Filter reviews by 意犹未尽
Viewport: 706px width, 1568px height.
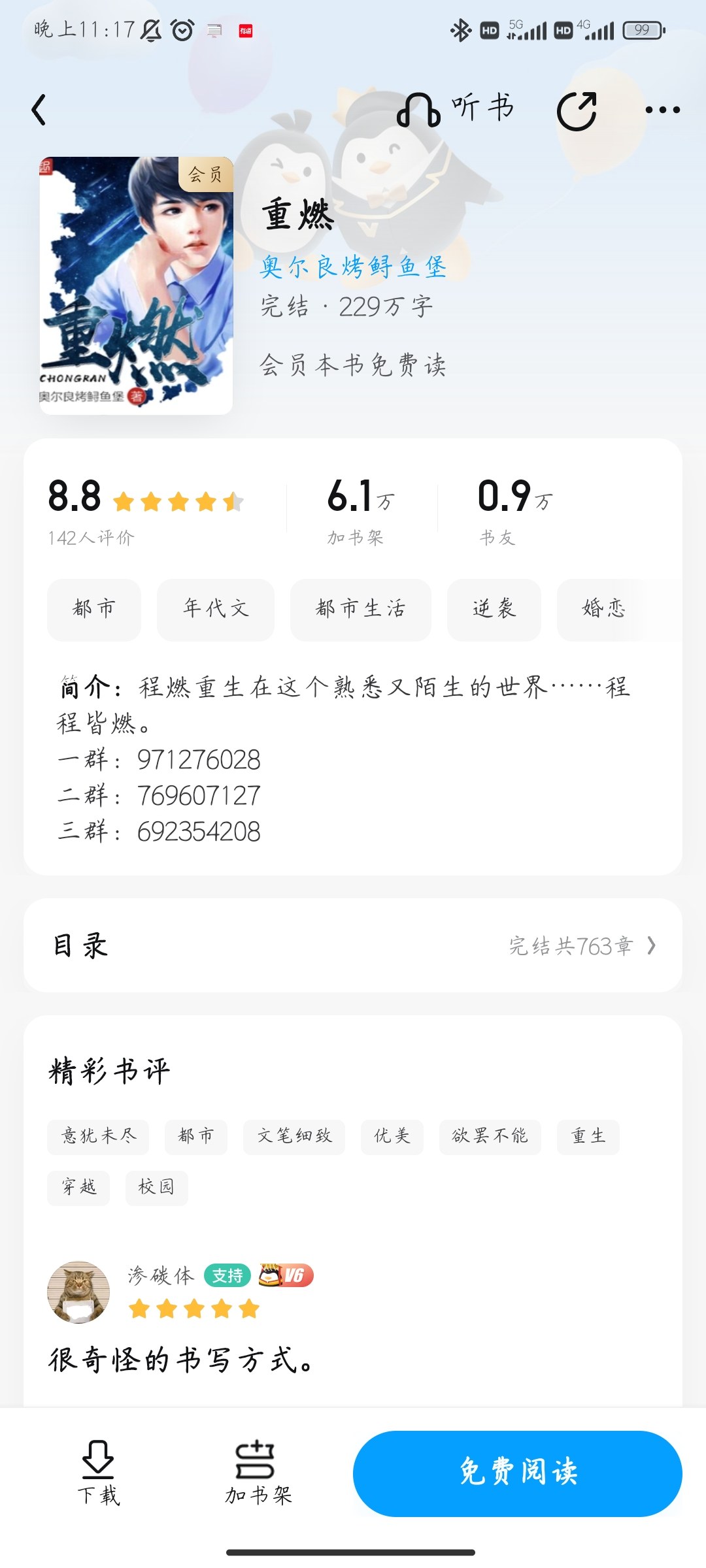pyautogui.click(x=98, y=1136)
